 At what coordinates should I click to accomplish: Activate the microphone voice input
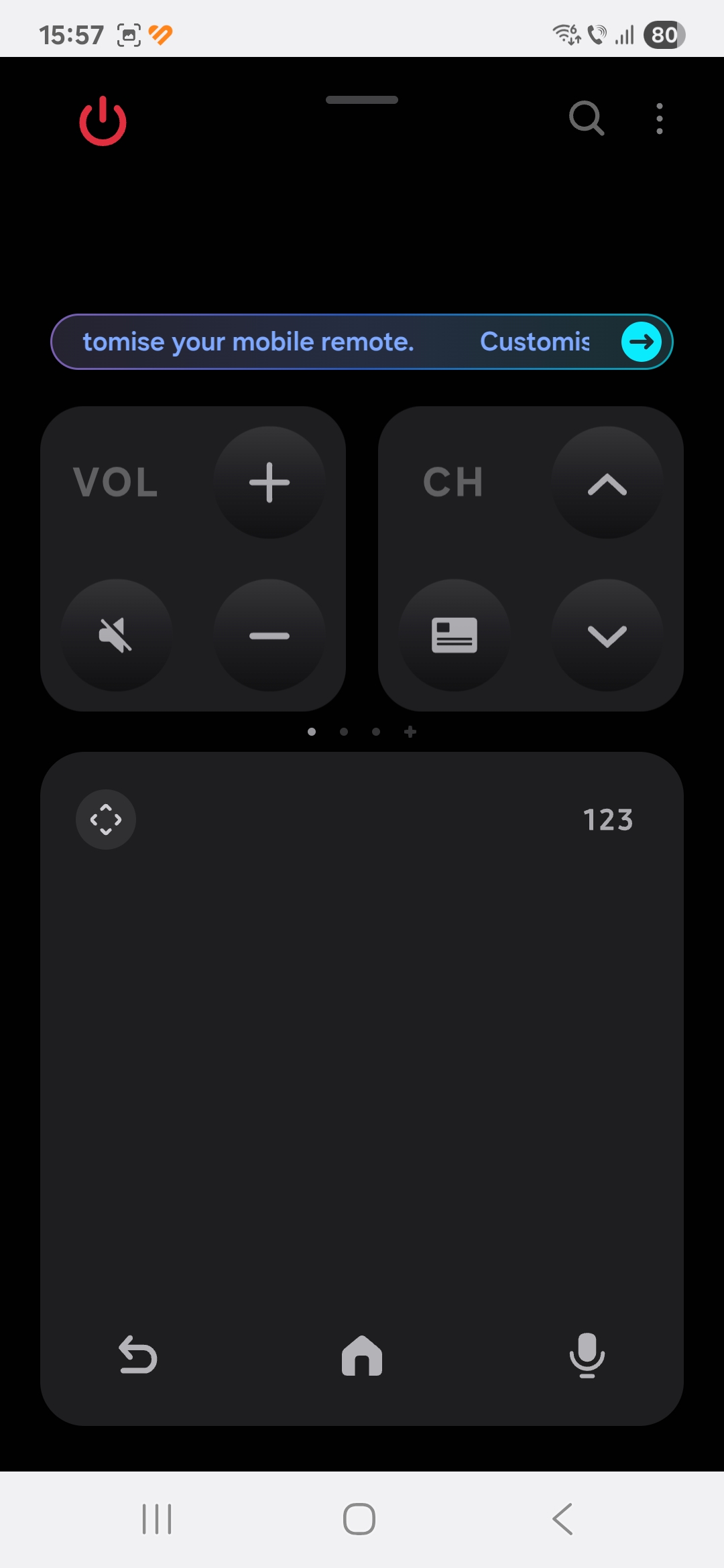pyautogui.click(x=587, y=1355)
